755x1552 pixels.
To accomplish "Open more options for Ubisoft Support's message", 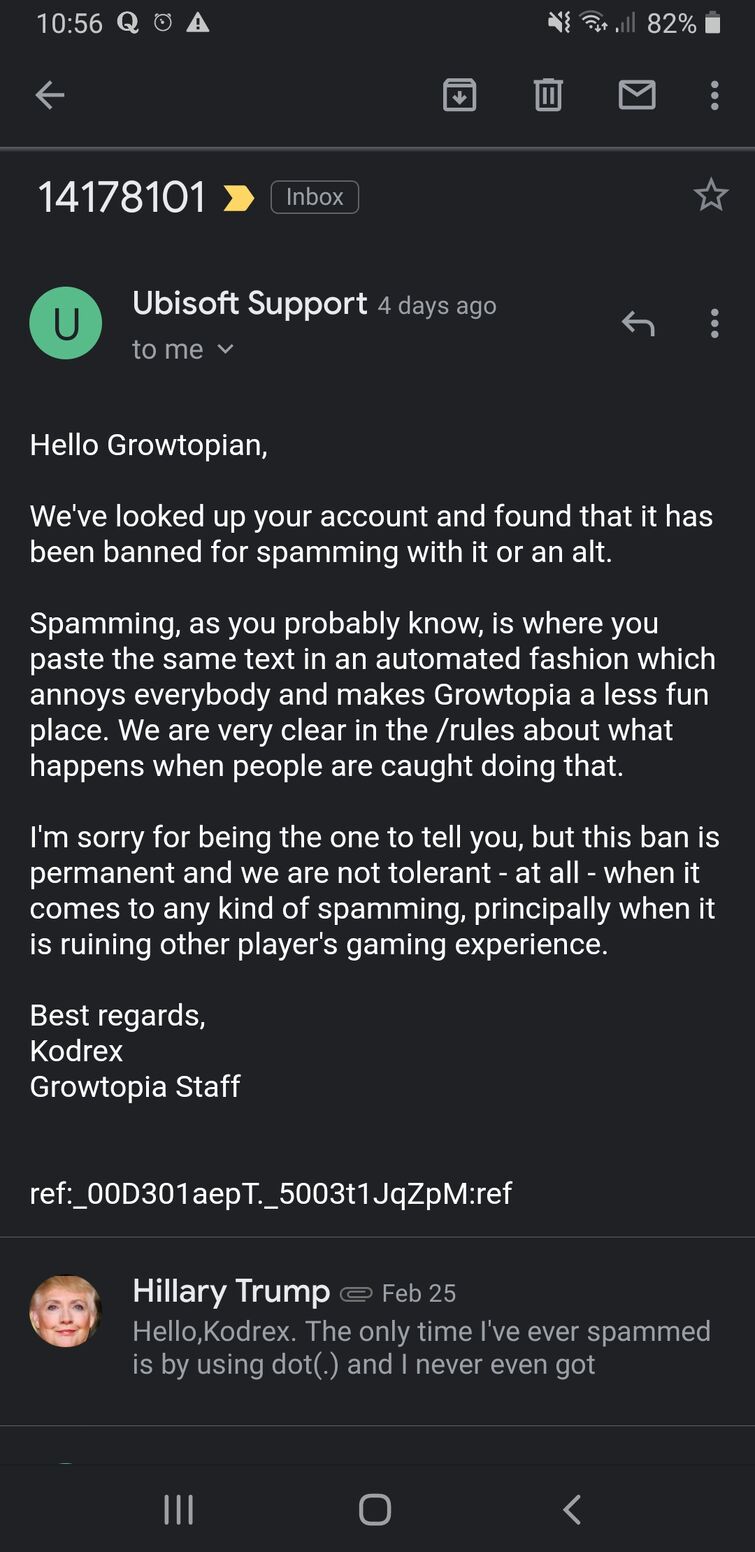I will click(714, 323).
